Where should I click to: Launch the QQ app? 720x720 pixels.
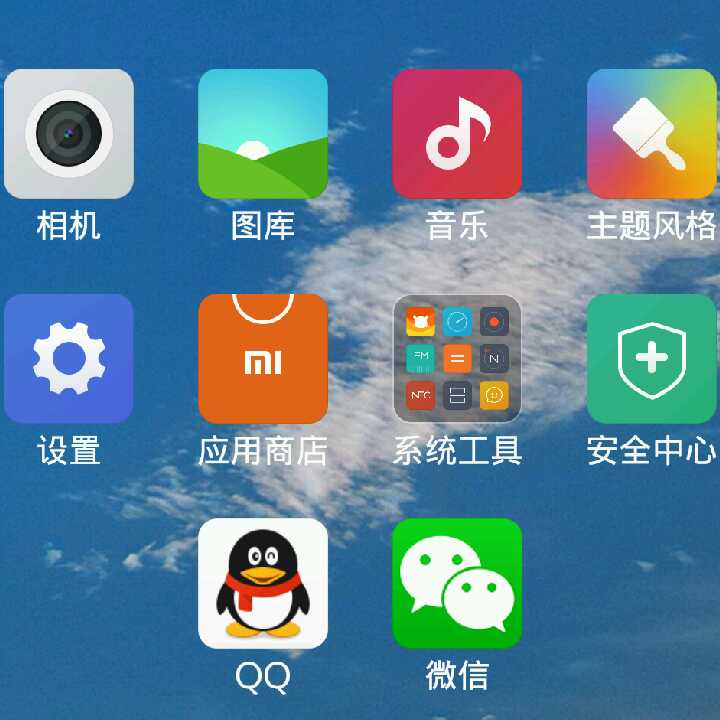[263, 583]
